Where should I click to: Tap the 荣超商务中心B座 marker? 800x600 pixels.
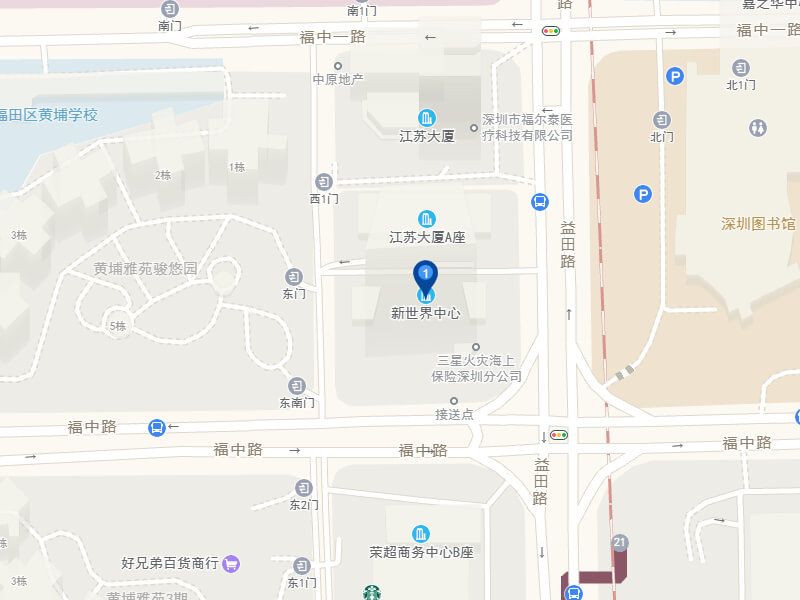pyautogui.click(x=422, y=534)
